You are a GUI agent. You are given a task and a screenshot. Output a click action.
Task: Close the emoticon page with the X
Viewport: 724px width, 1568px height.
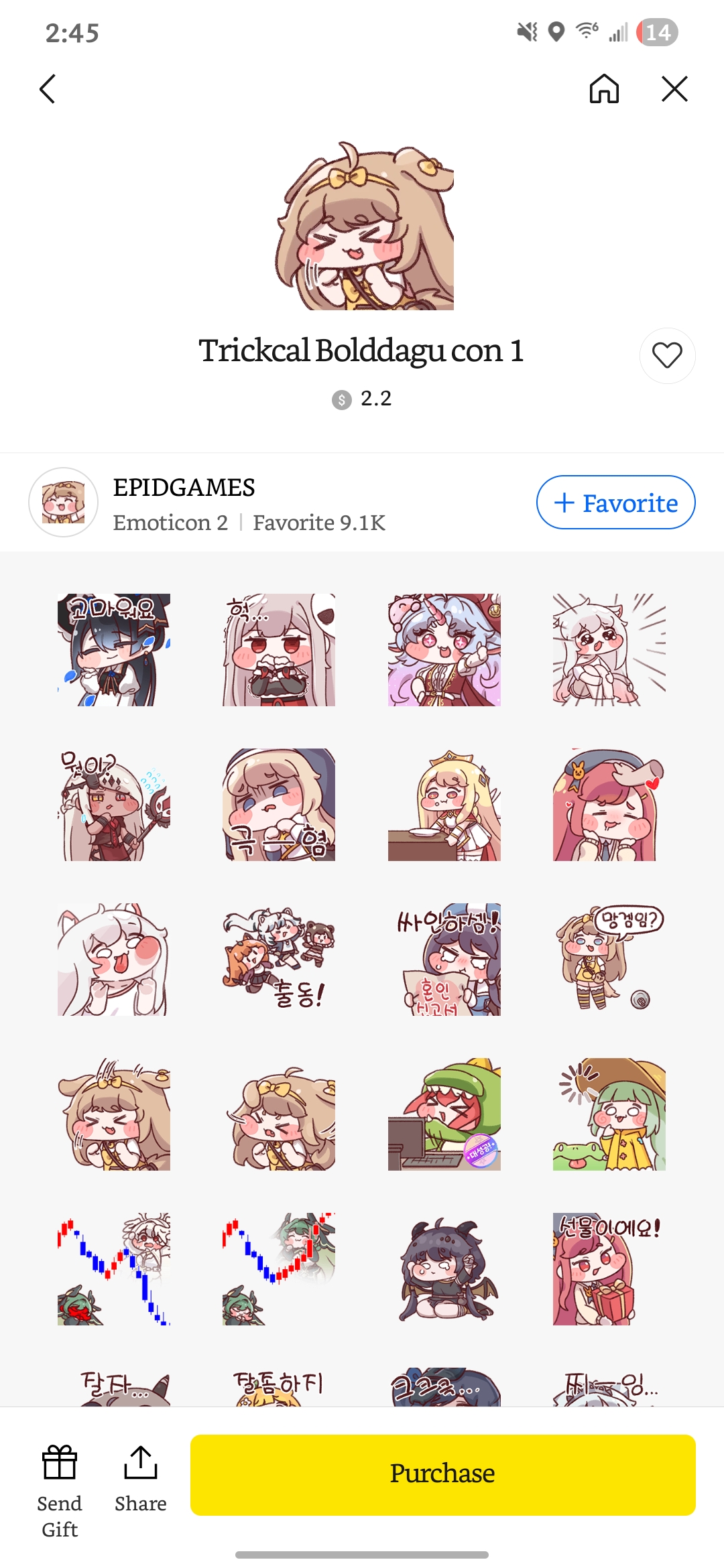point(674,88)
